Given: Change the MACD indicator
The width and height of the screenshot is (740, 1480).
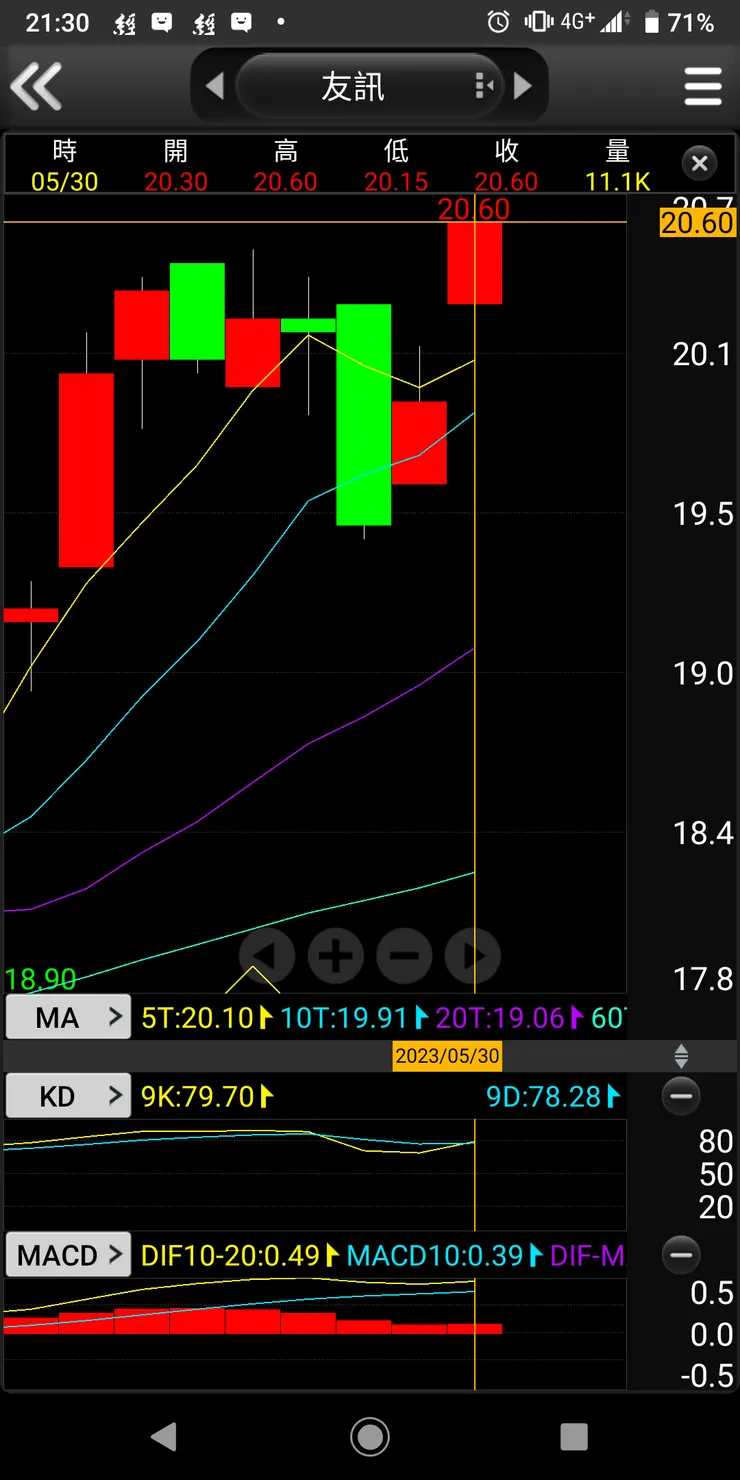Looking at the screenshot, I should (68, 1255).
